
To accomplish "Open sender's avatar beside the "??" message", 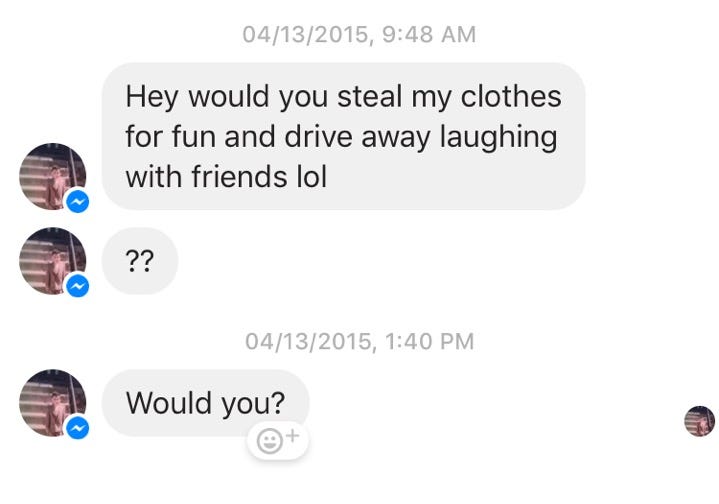I will [52, 260].
